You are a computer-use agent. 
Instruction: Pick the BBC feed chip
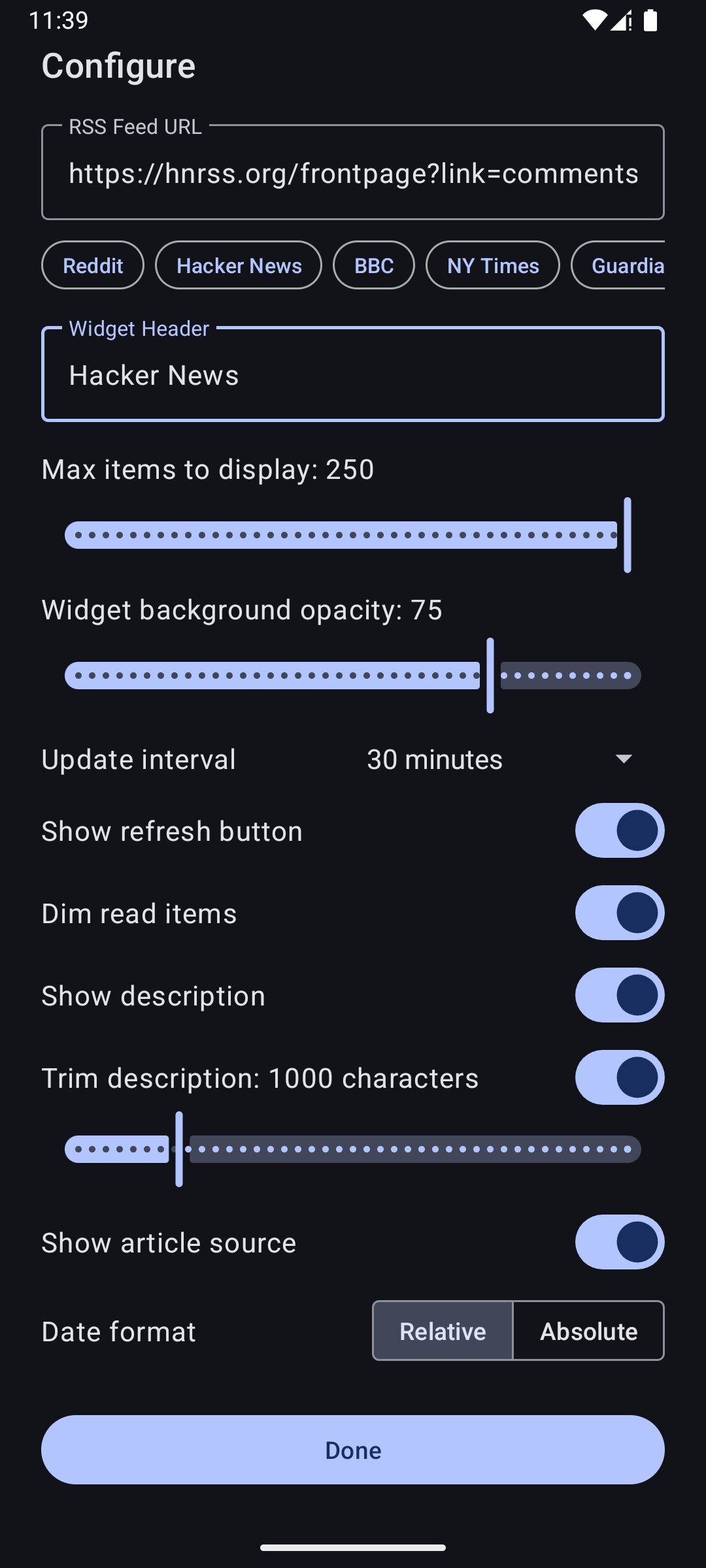click(x=374, y=265)
